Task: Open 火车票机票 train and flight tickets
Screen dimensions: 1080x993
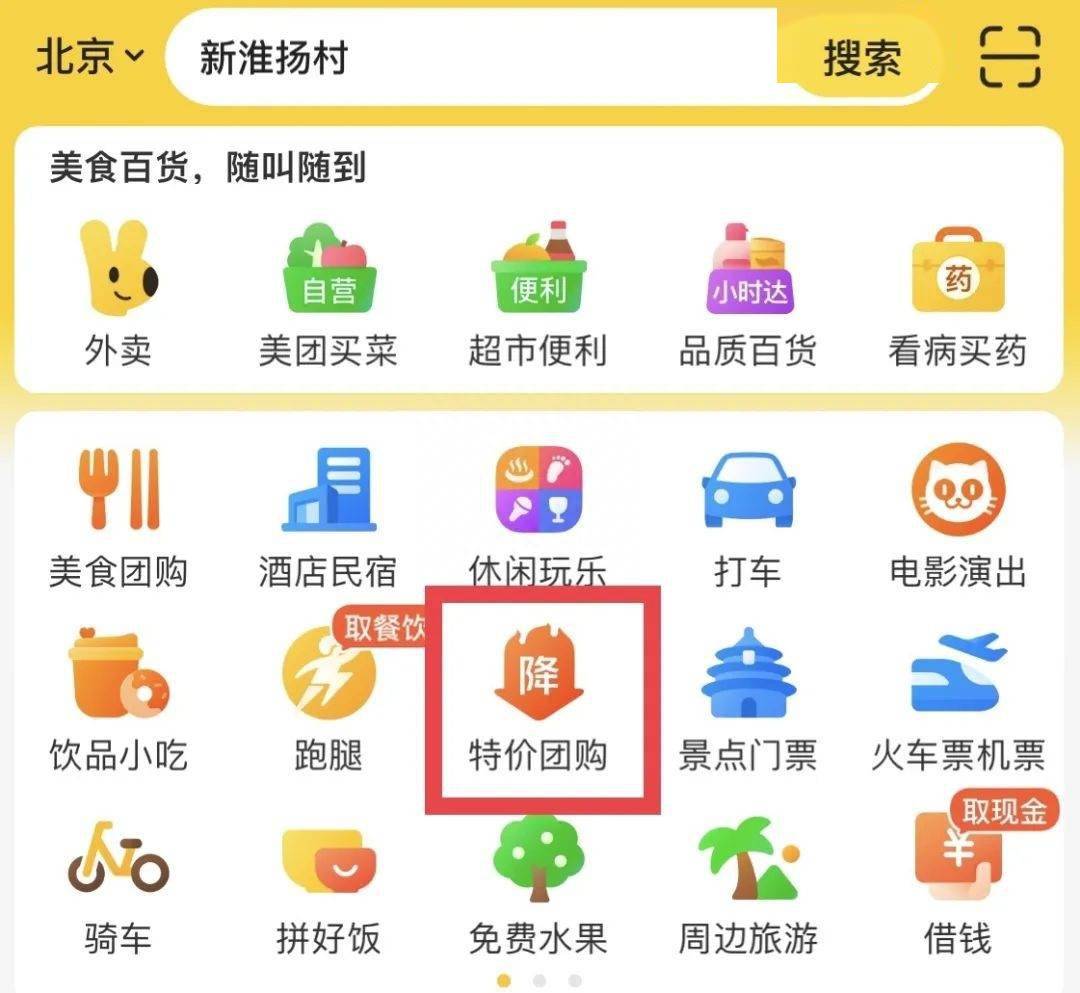Action: click(x=958, y=700)
